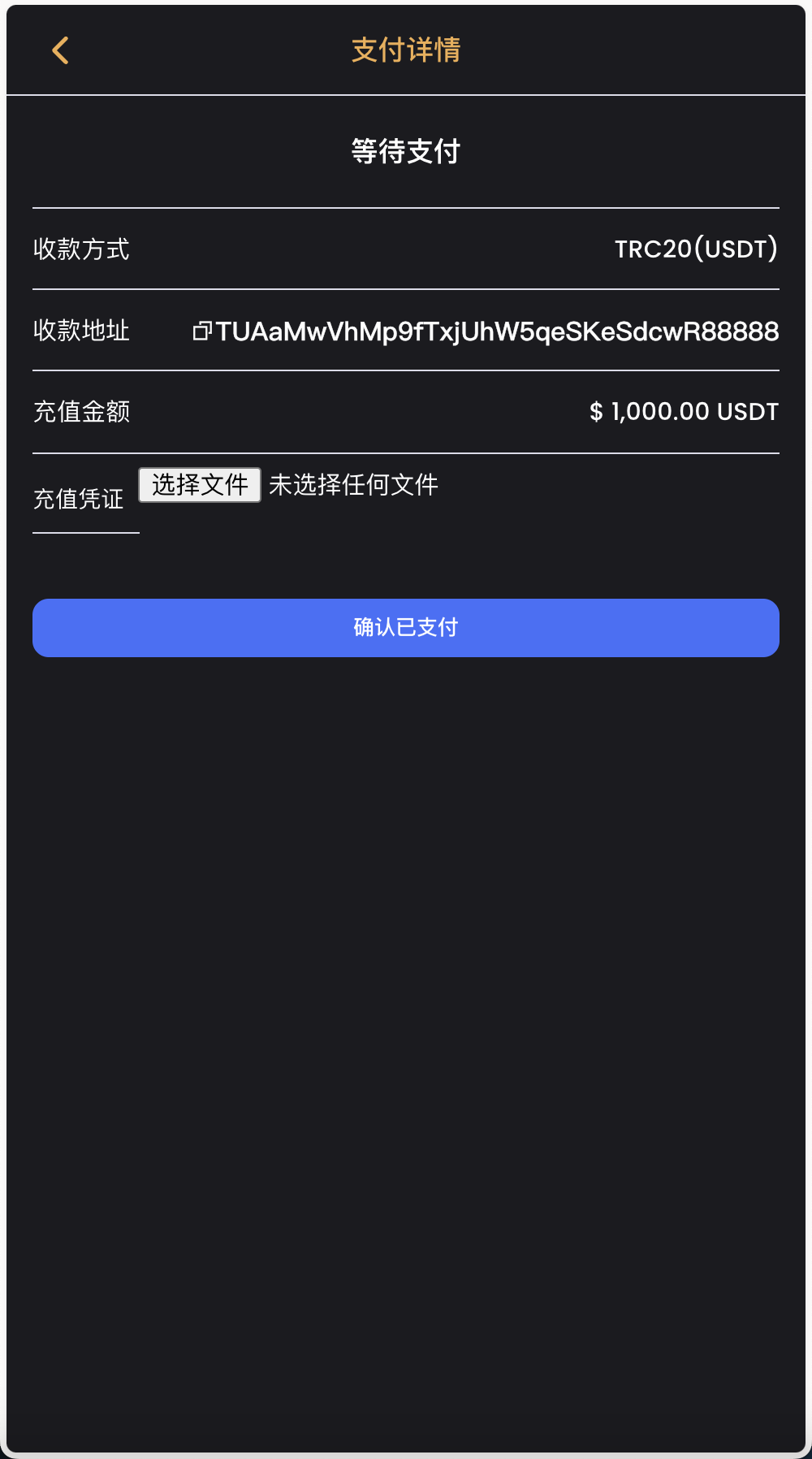Click the 未选择任何文件 placeholder text
Screen dimensions: 812x1459
pyautogui.click(x=353, y=484)
